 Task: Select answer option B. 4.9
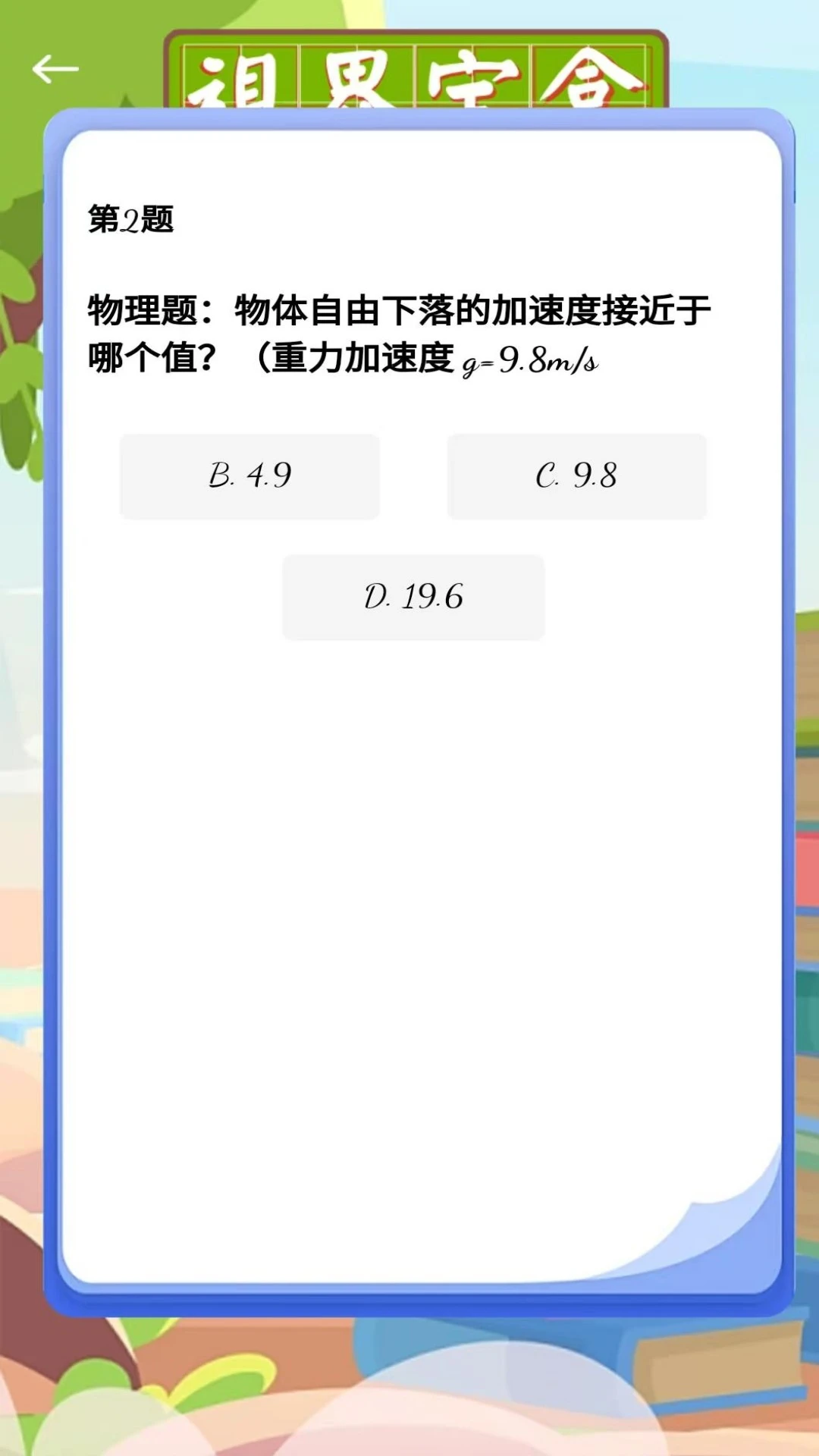[x=250, y=475]
